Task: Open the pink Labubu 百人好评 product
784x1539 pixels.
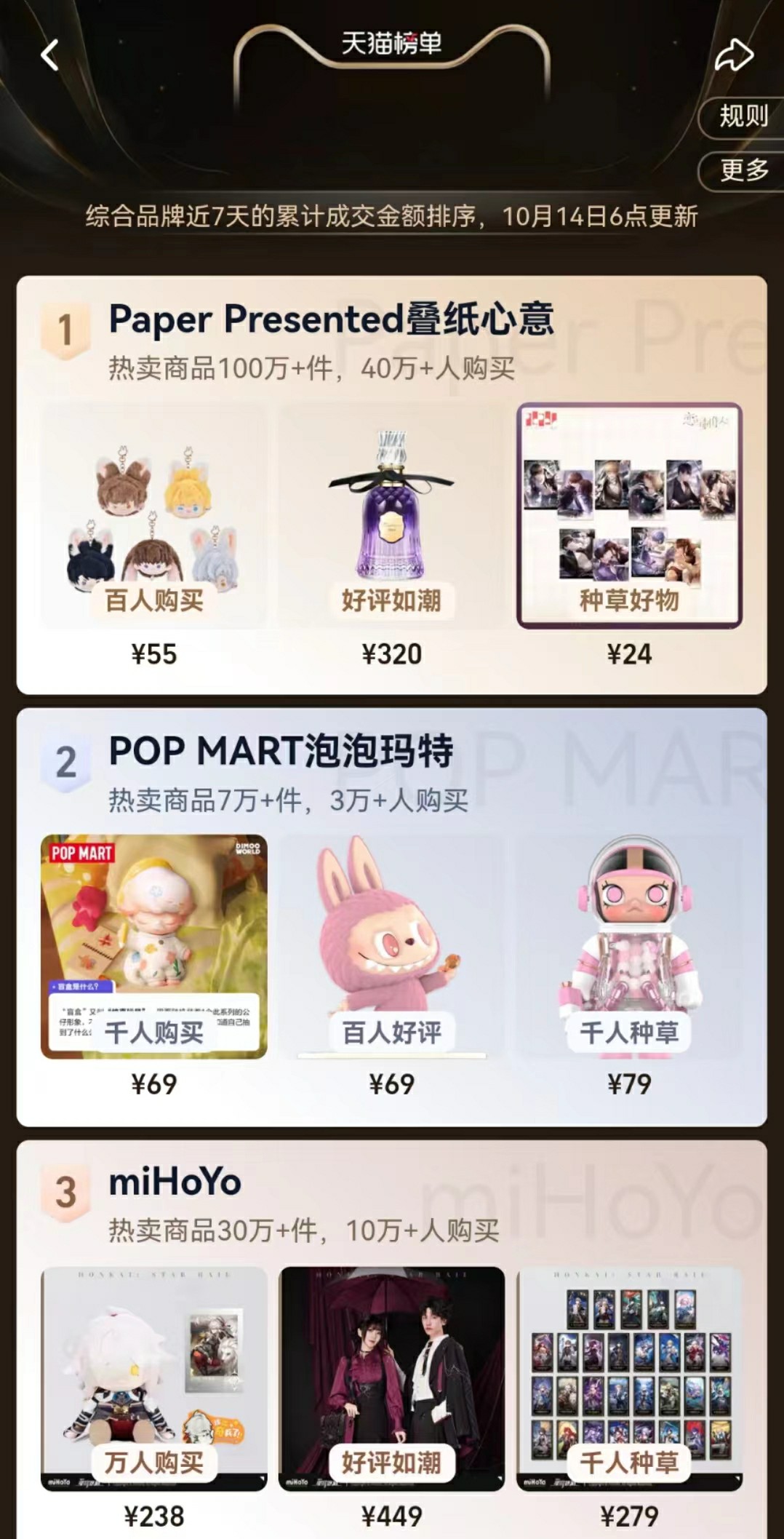Action: 391,946
